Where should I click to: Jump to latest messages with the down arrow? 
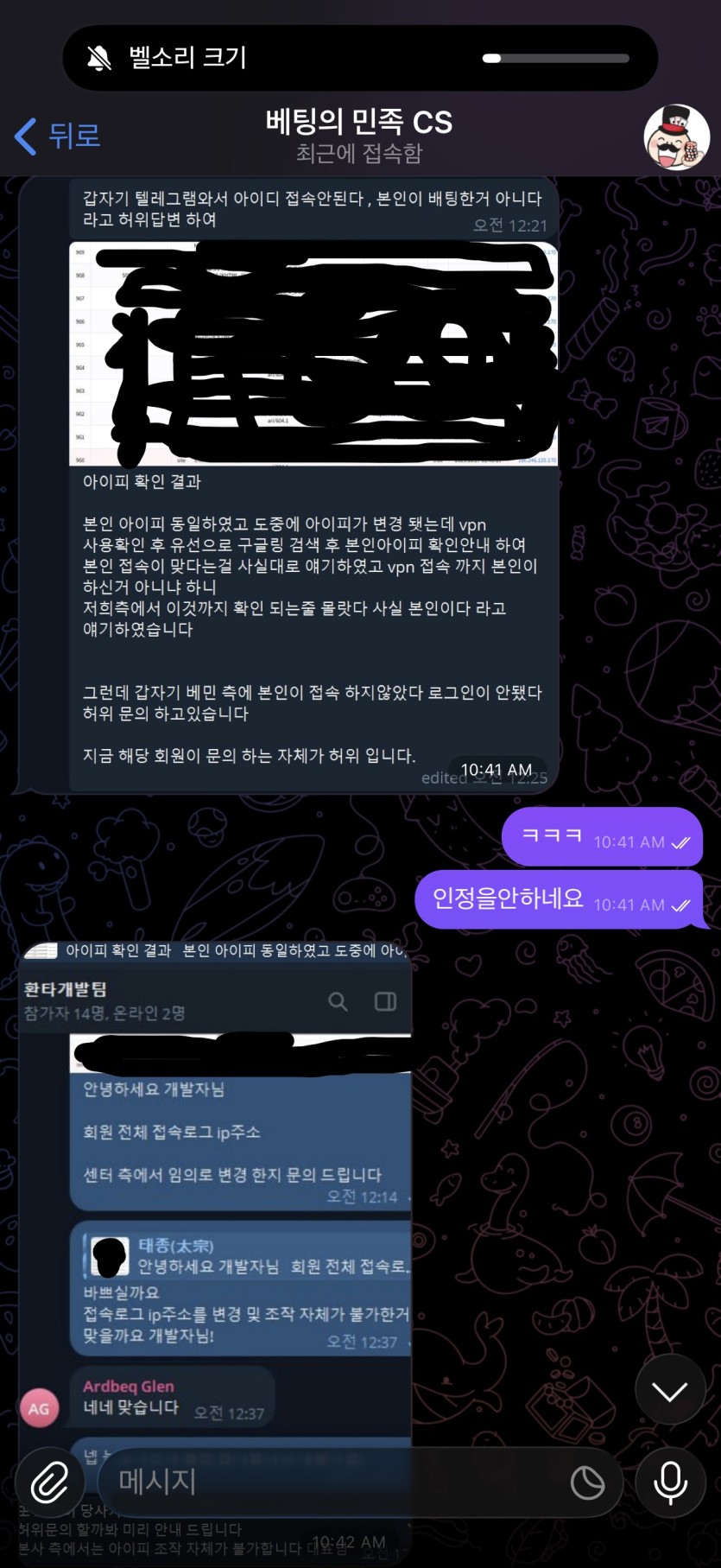tap(670, 1391)
